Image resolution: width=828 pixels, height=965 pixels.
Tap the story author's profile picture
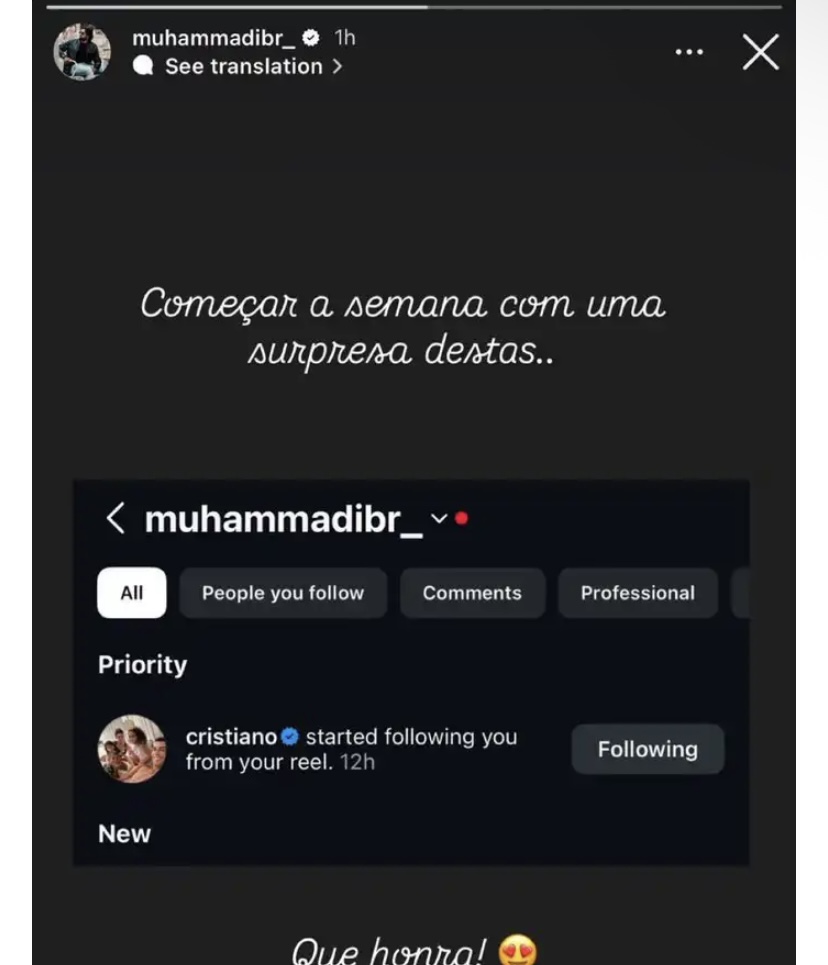coord(82,52)
